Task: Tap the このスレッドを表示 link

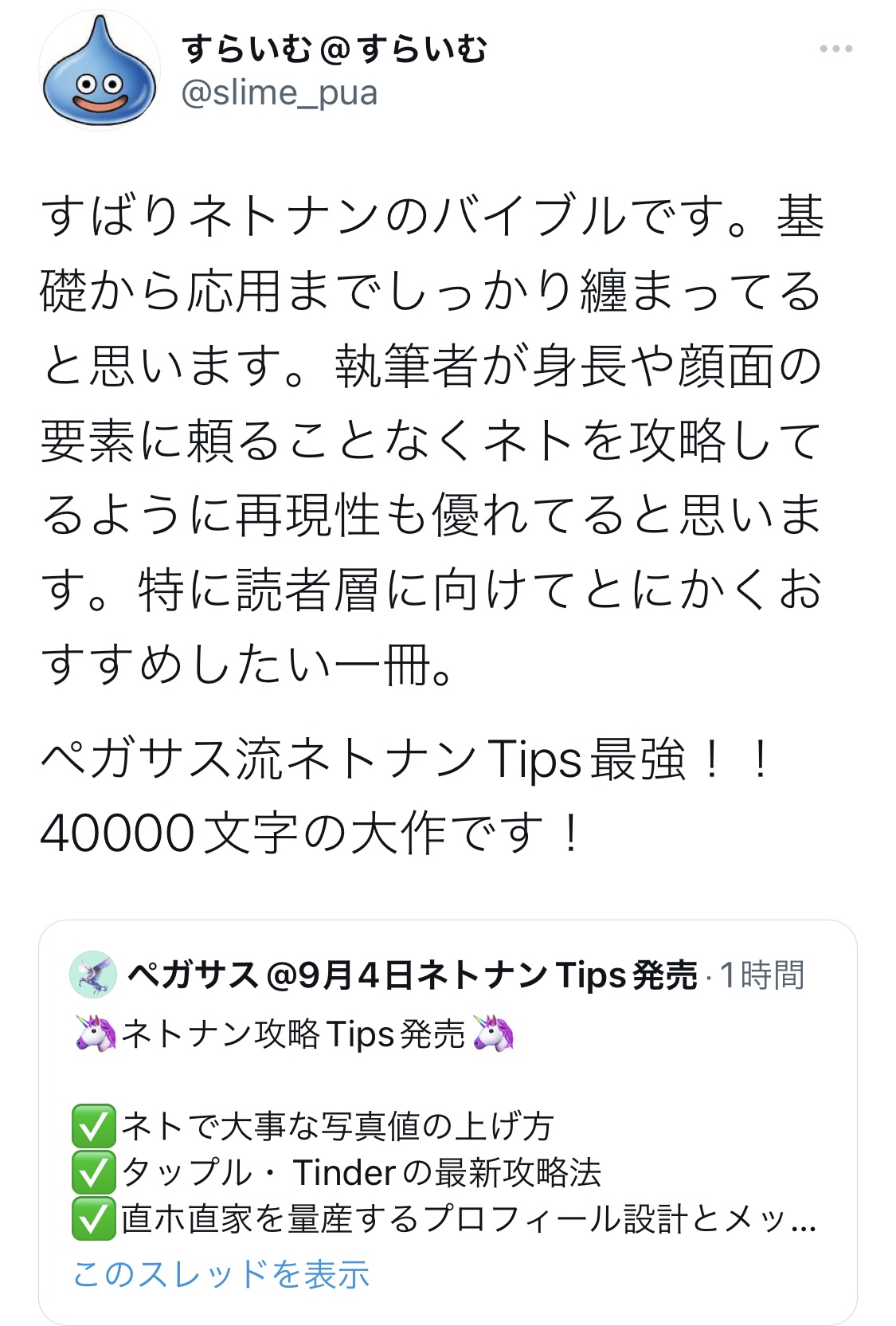Action: [221, 1273]
